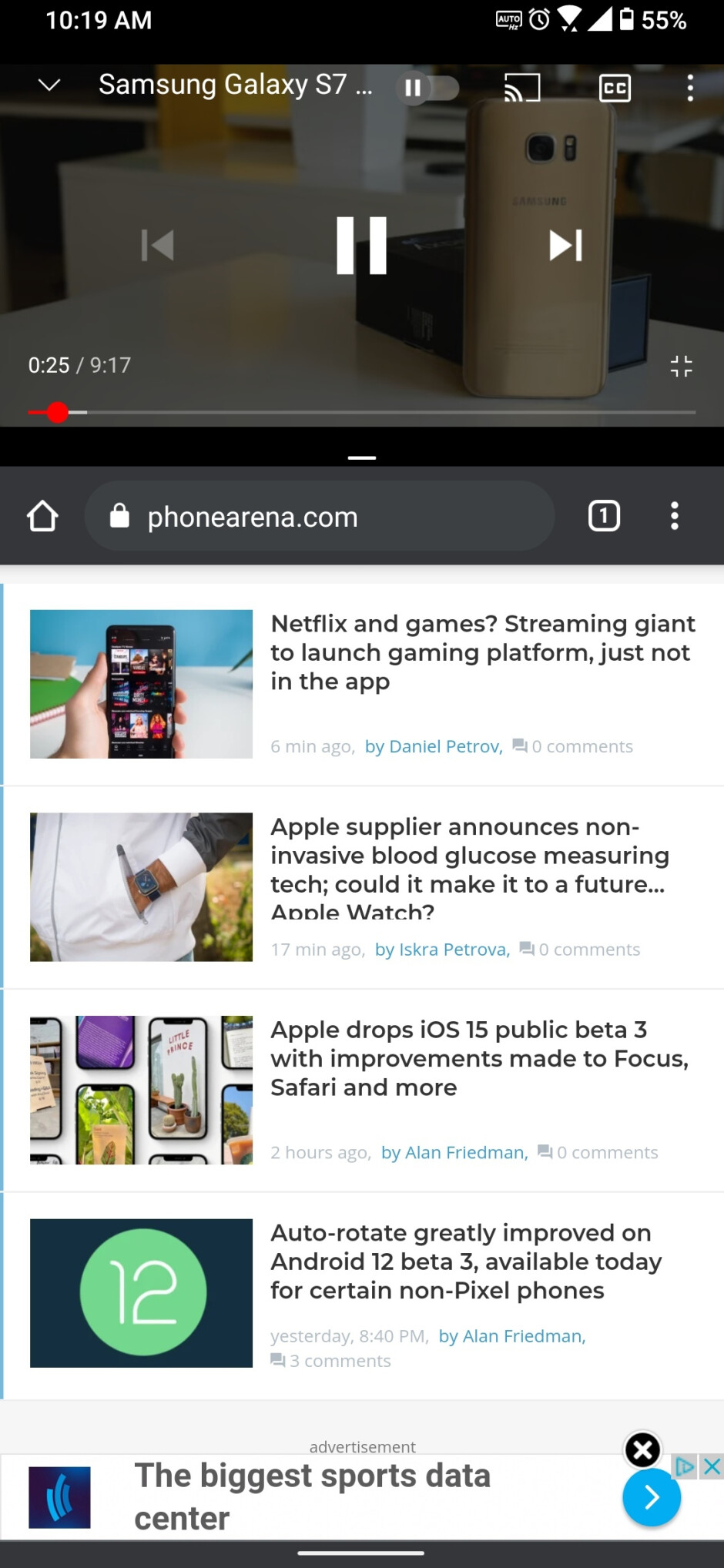Turn on closed captions
This screenshot has height=1568, width=724.
tap(615, 88)
